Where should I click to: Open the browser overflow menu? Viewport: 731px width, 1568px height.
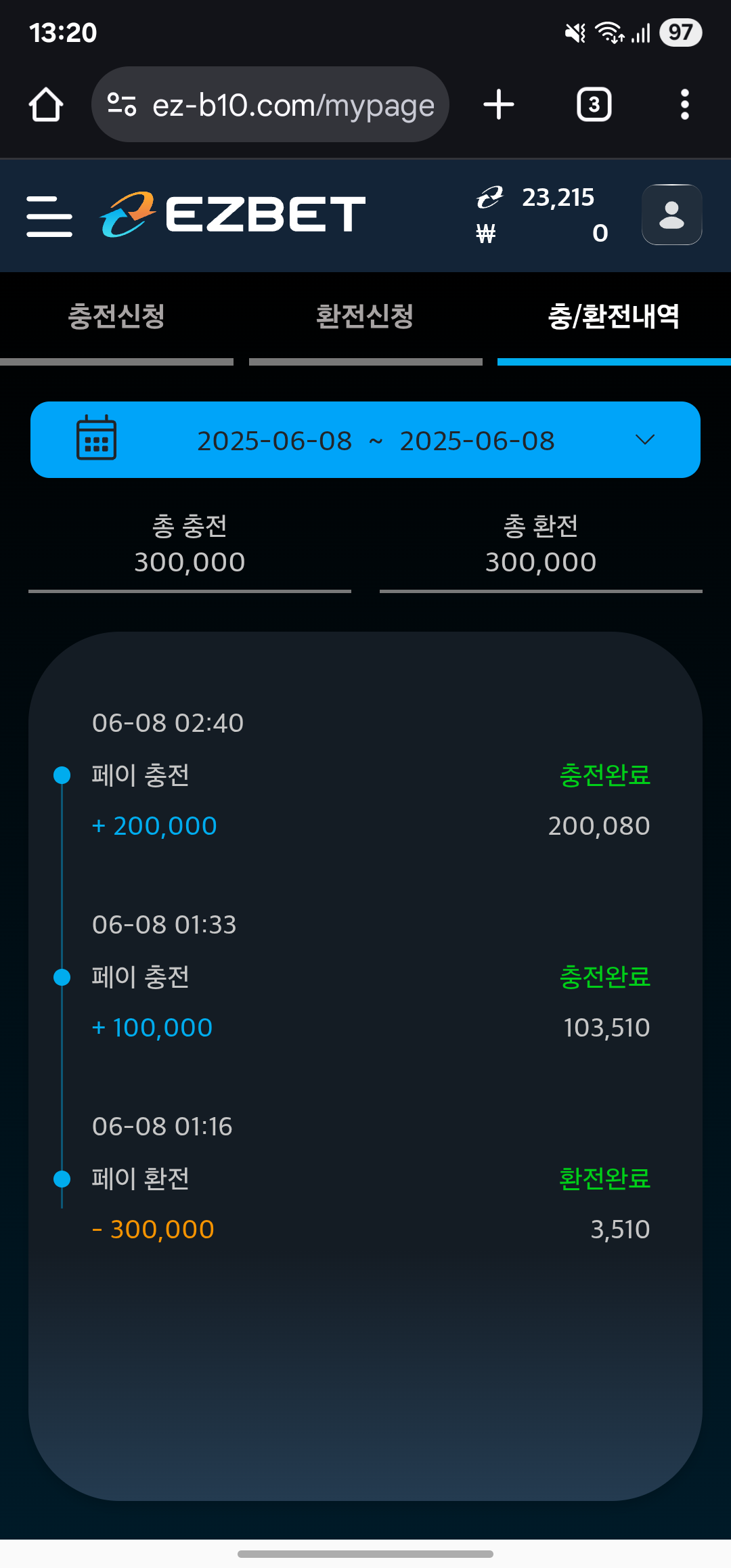pyautogui.click(x=685, y=105)
